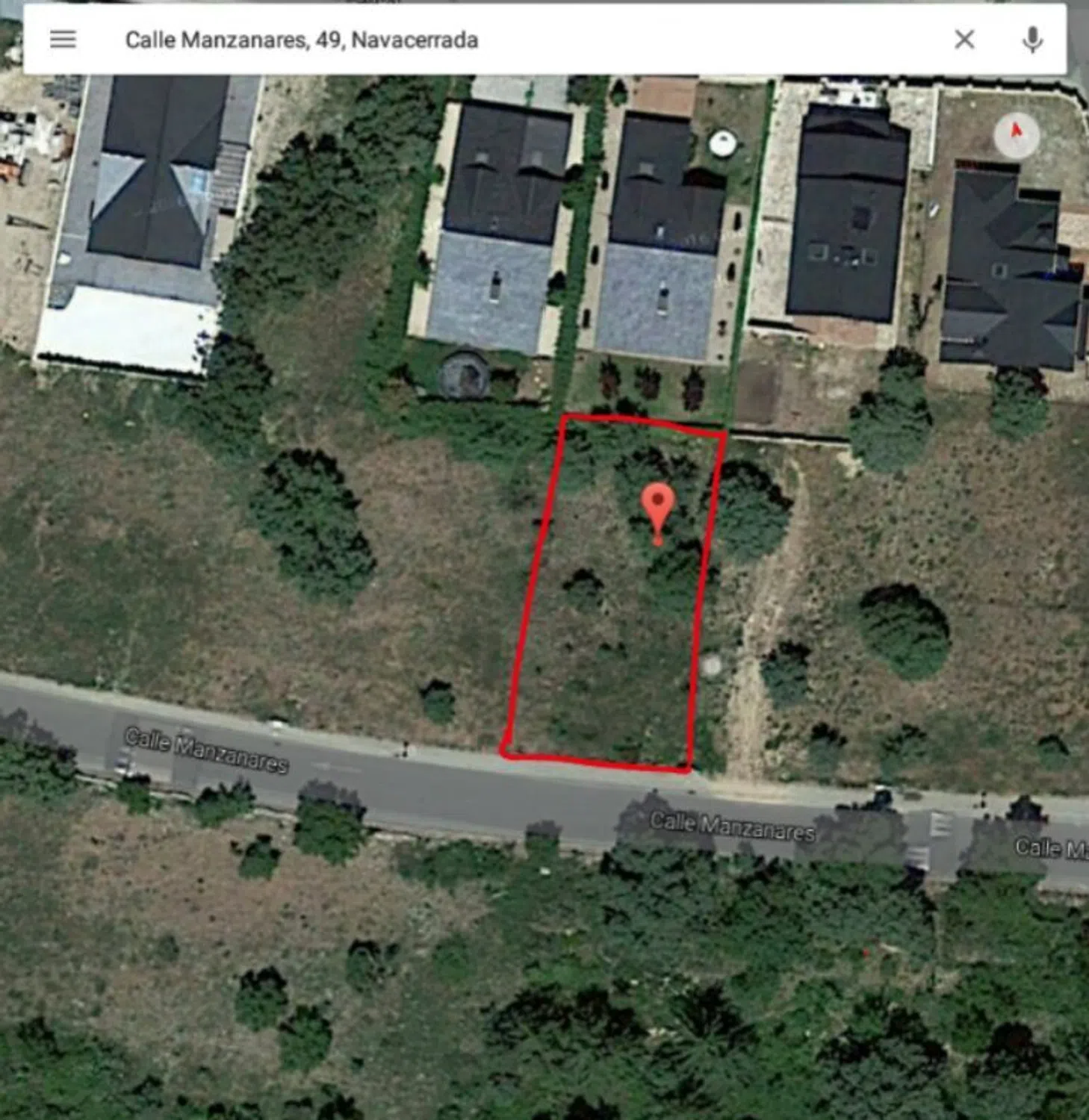The height and width of the screenshot is (1120, 1089).
Task: Edit the Calle Manzanares search text
Action: point(302,40)
